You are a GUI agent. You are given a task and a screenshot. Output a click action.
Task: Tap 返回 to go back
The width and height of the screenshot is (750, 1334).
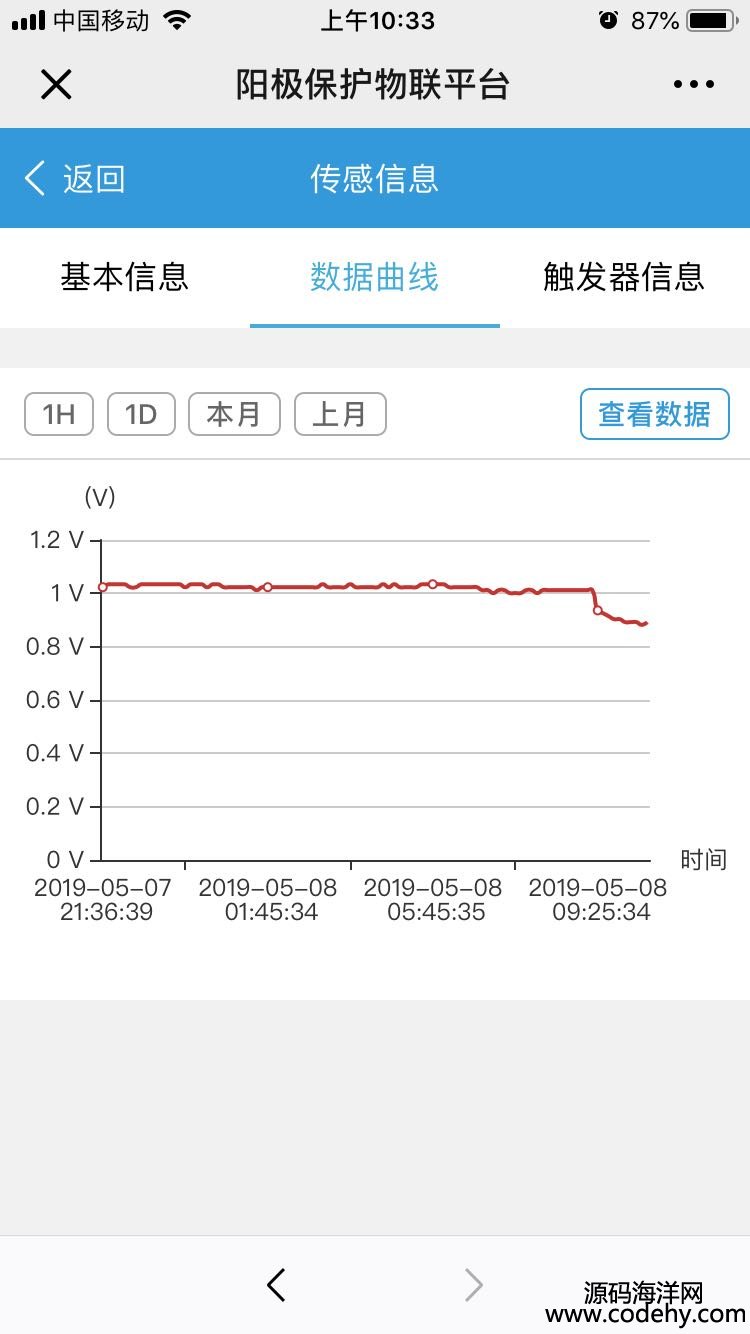(x=75, y=179)
